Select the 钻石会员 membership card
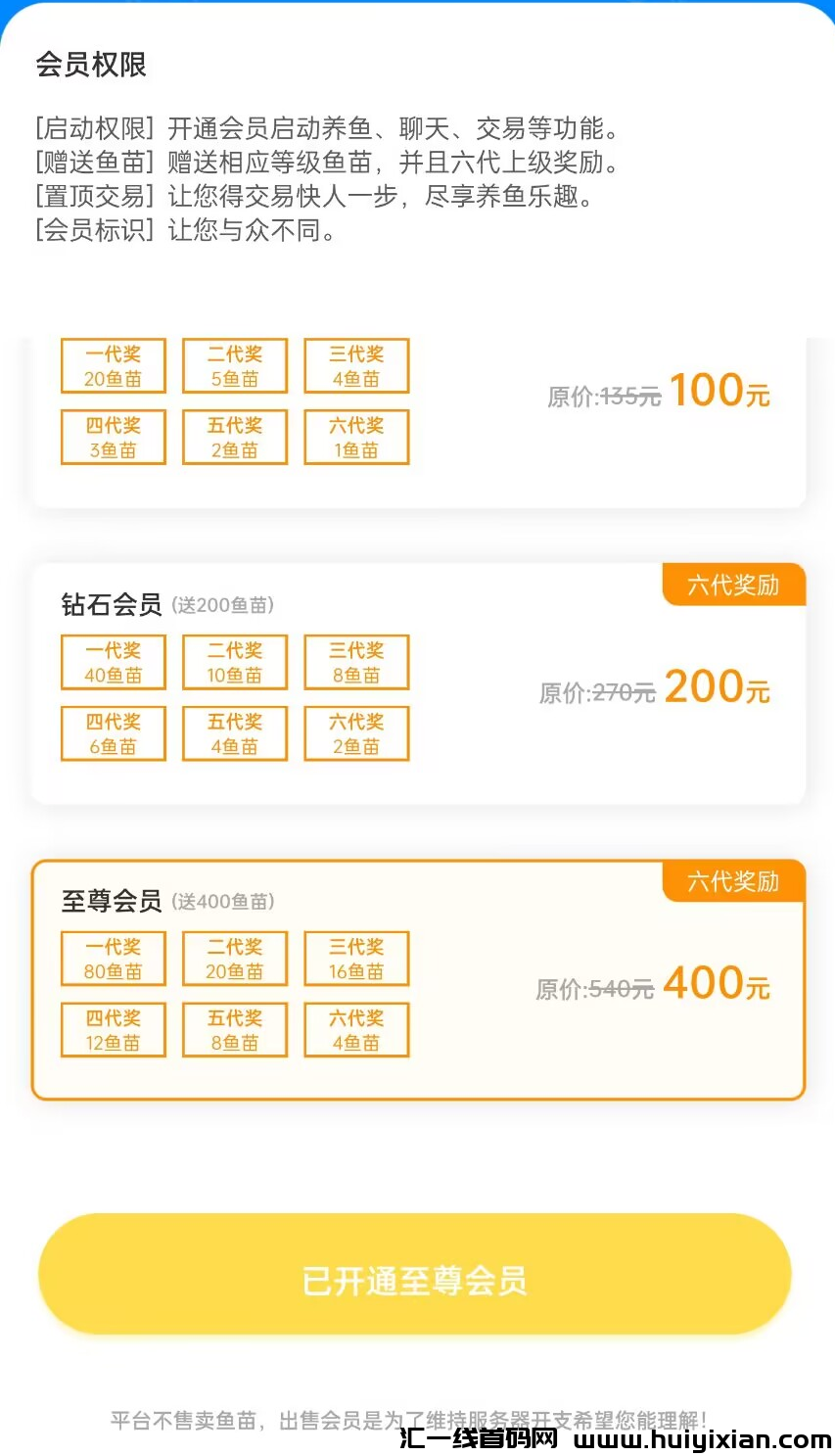 click(x=418, y=684)
